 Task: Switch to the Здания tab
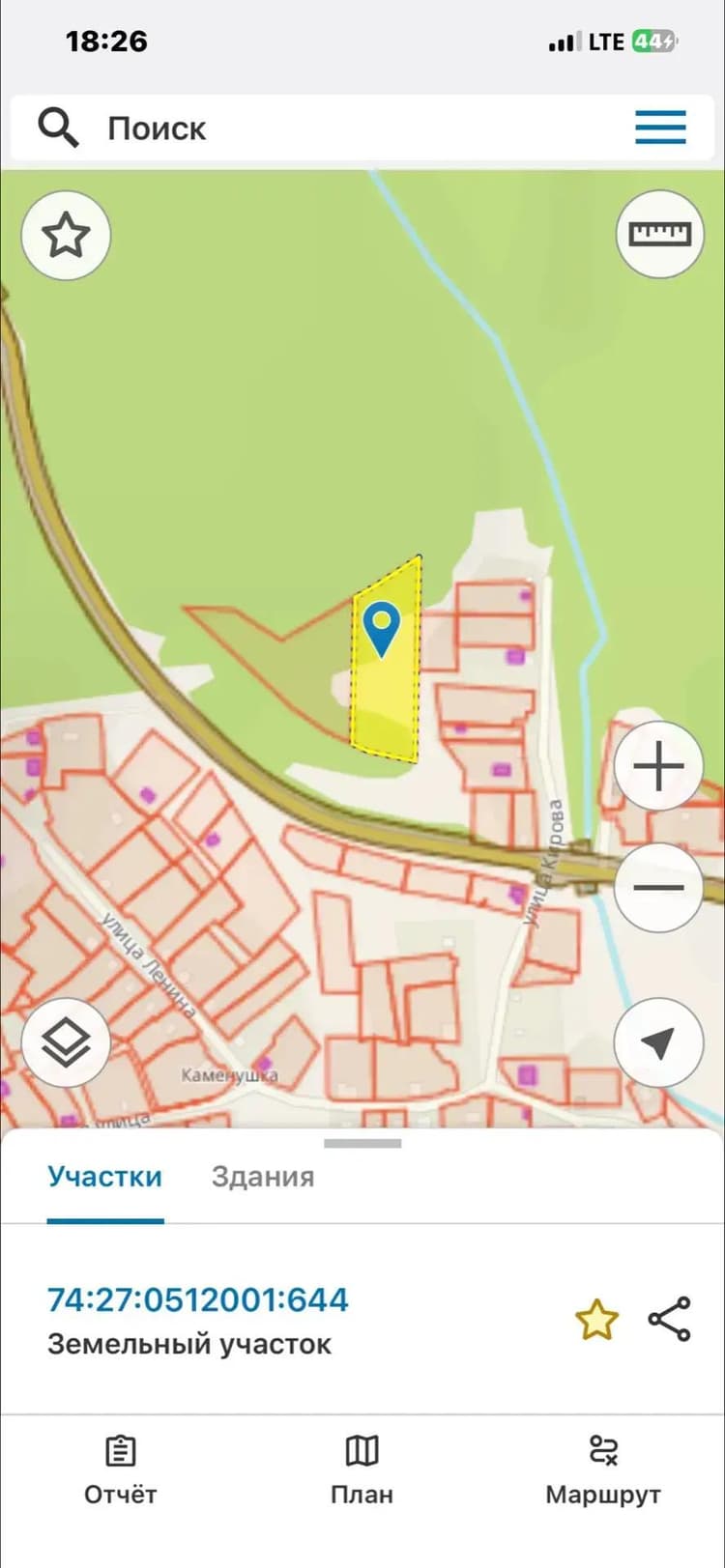pos(263,1177)
